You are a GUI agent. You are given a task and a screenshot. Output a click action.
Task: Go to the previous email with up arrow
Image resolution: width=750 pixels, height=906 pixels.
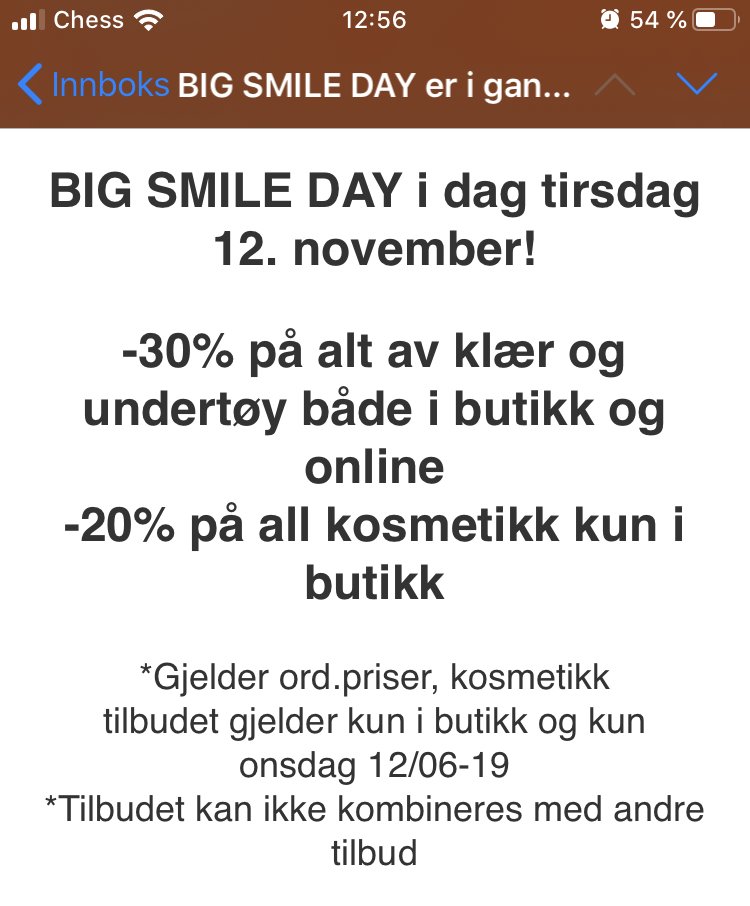click(615, 85)
